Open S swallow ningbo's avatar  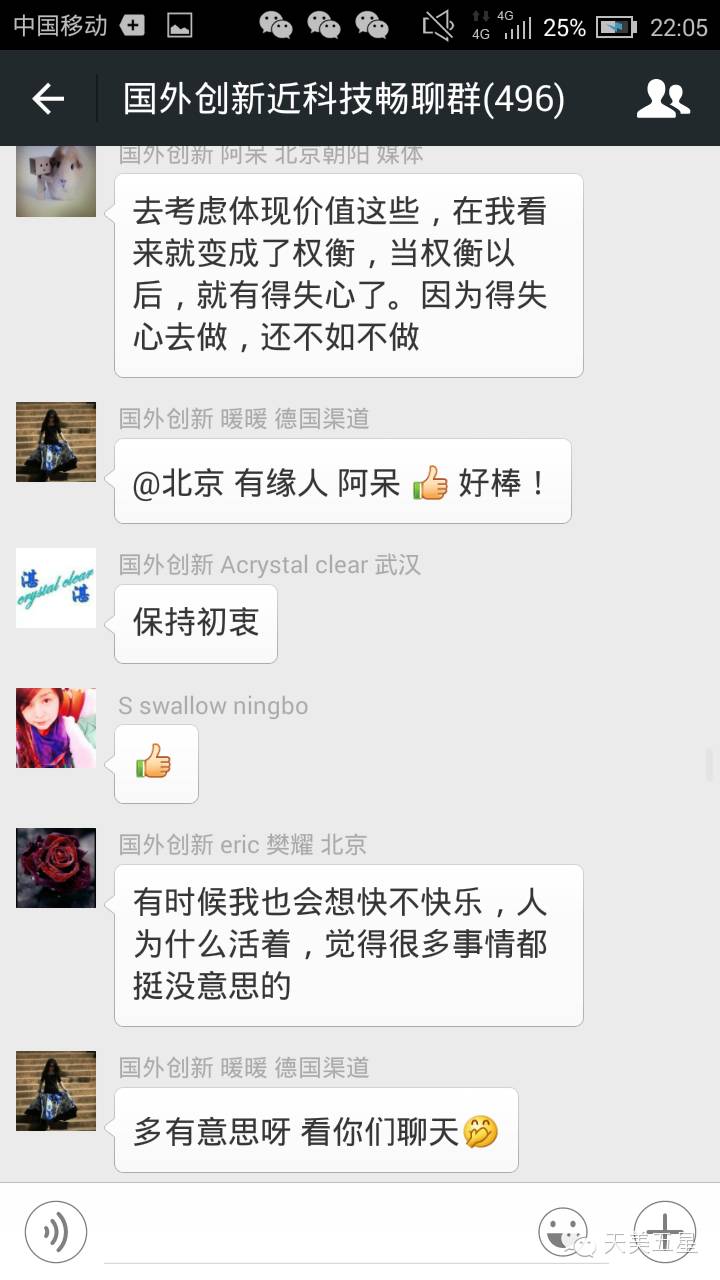point(56,728)
